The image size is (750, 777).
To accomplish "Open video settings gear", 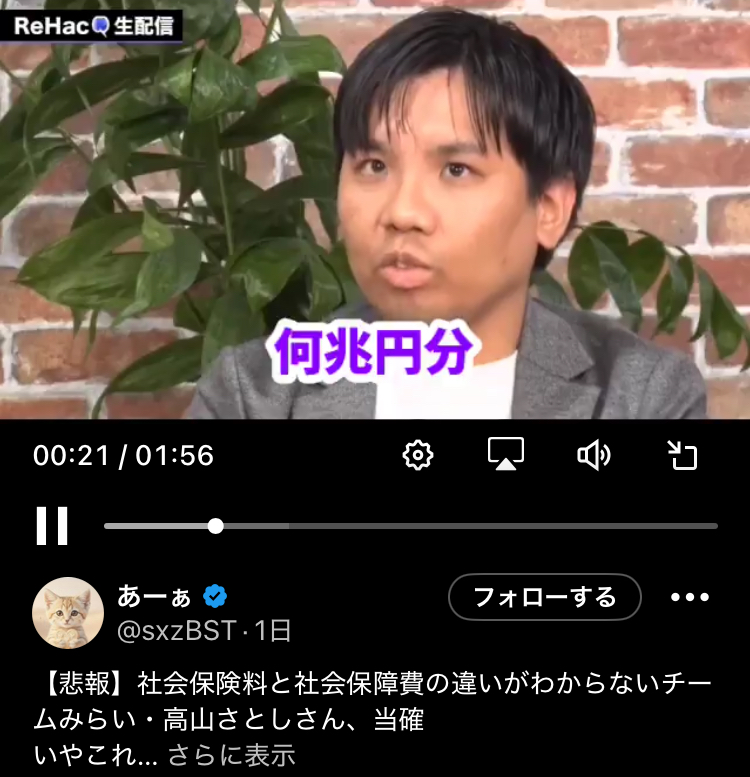I will (x=417, y=455).
